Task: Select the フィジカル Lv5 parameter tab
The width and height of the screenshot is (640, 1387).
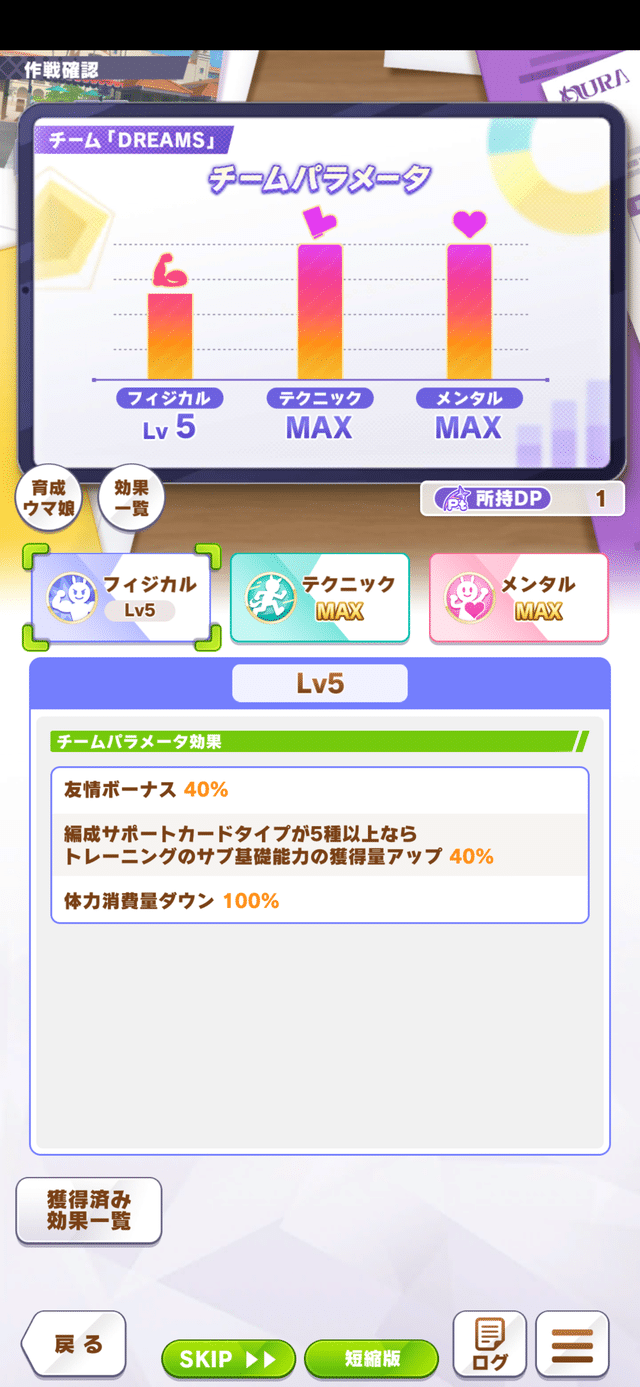Action: tap(122, 597)
